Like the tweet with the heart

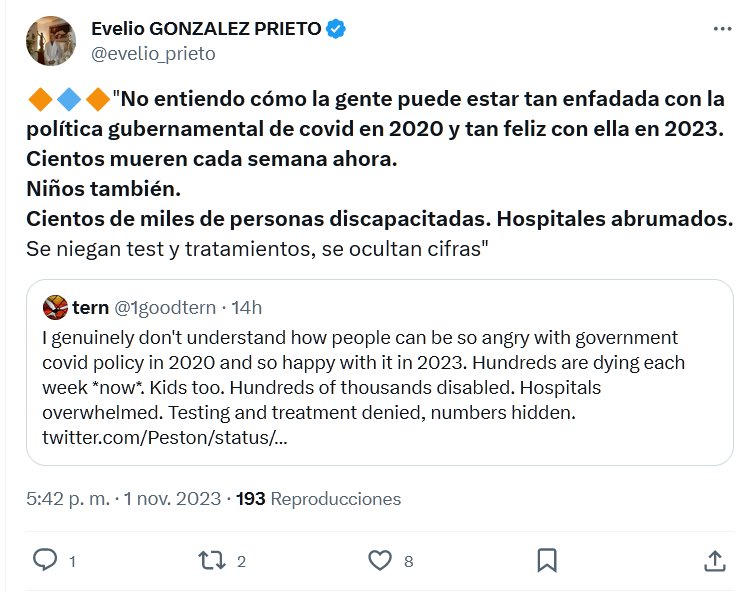click(x=381, y=560)
